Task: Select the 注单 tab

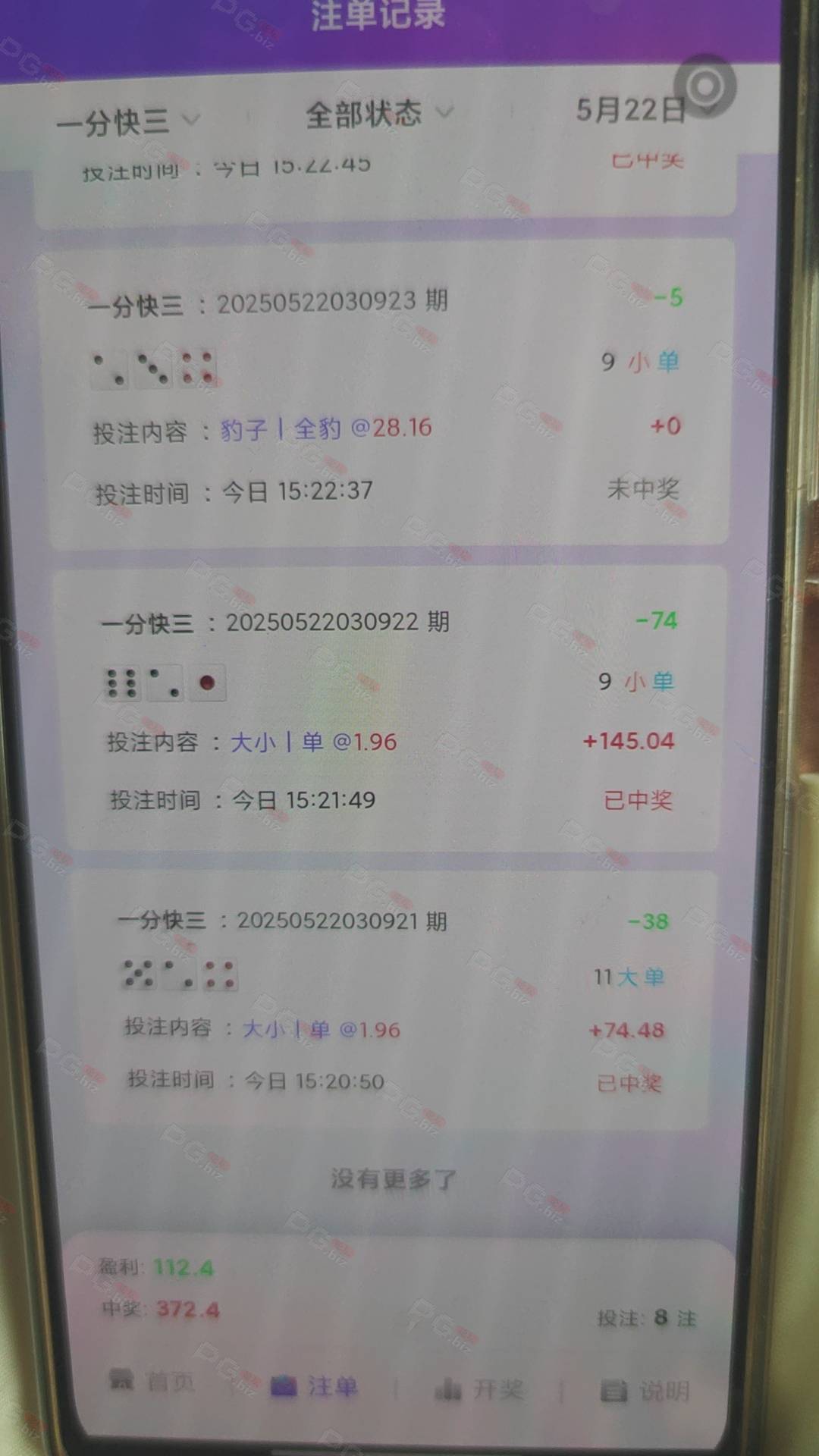Action: [314, 1387]
